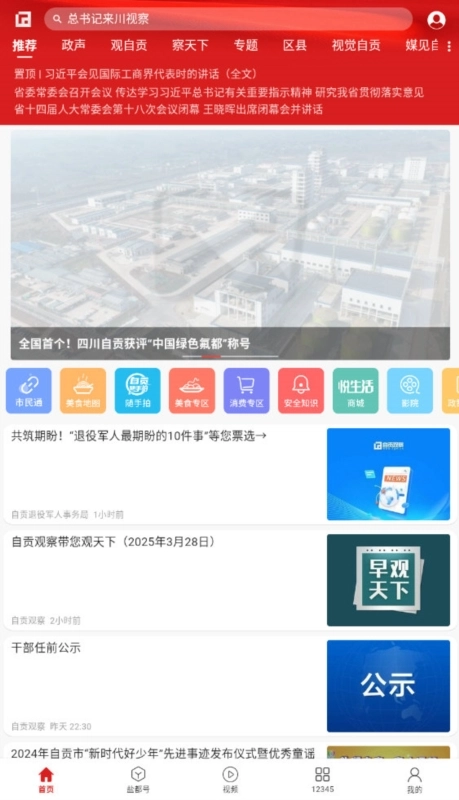The height and width of the screenshot is (800, 459).
Task: Open the 安全知识 shortcut
Action: click(301, 390)
